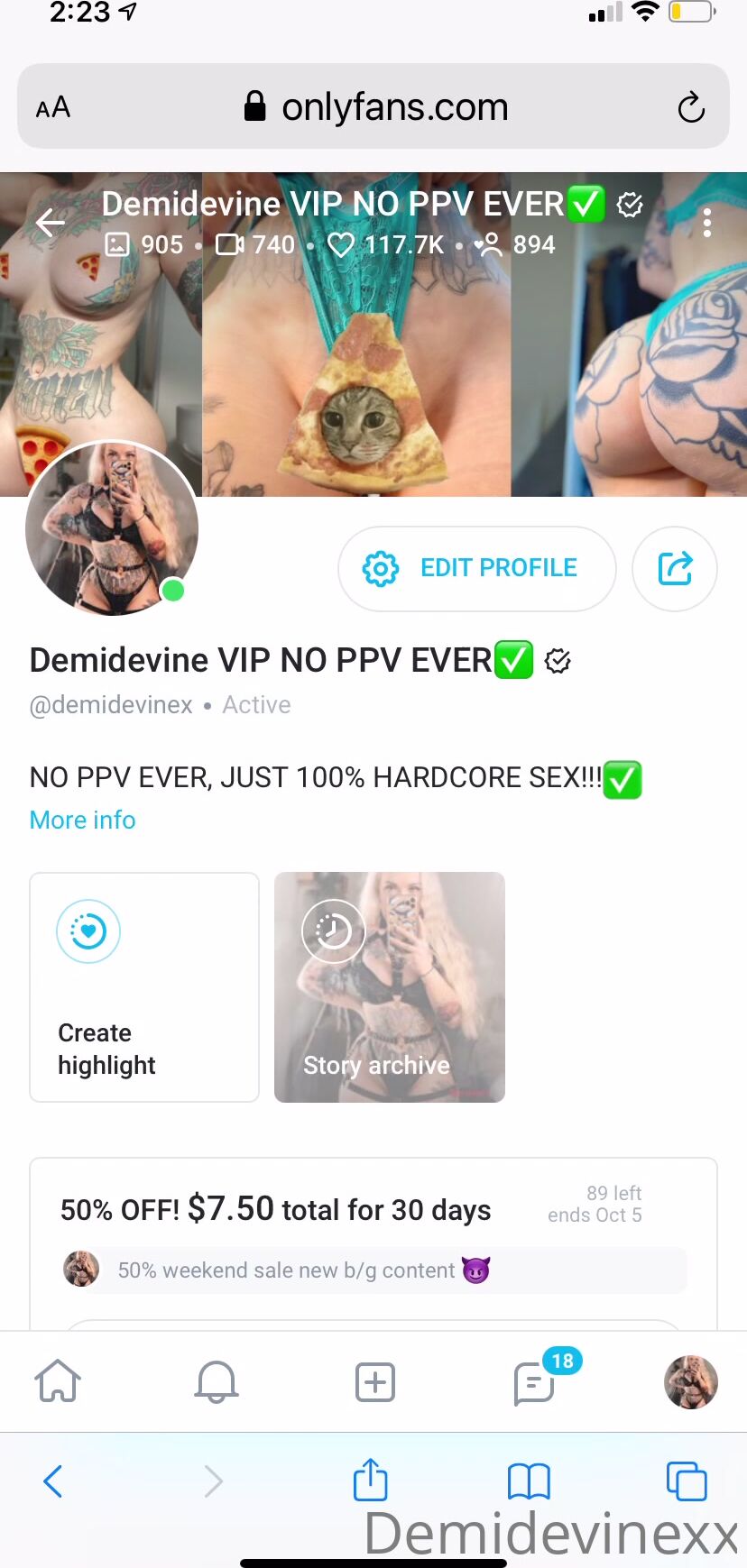Show all open Safari tabs
The height and width of the screenshot is (1568, 747).
point(687,1481)
